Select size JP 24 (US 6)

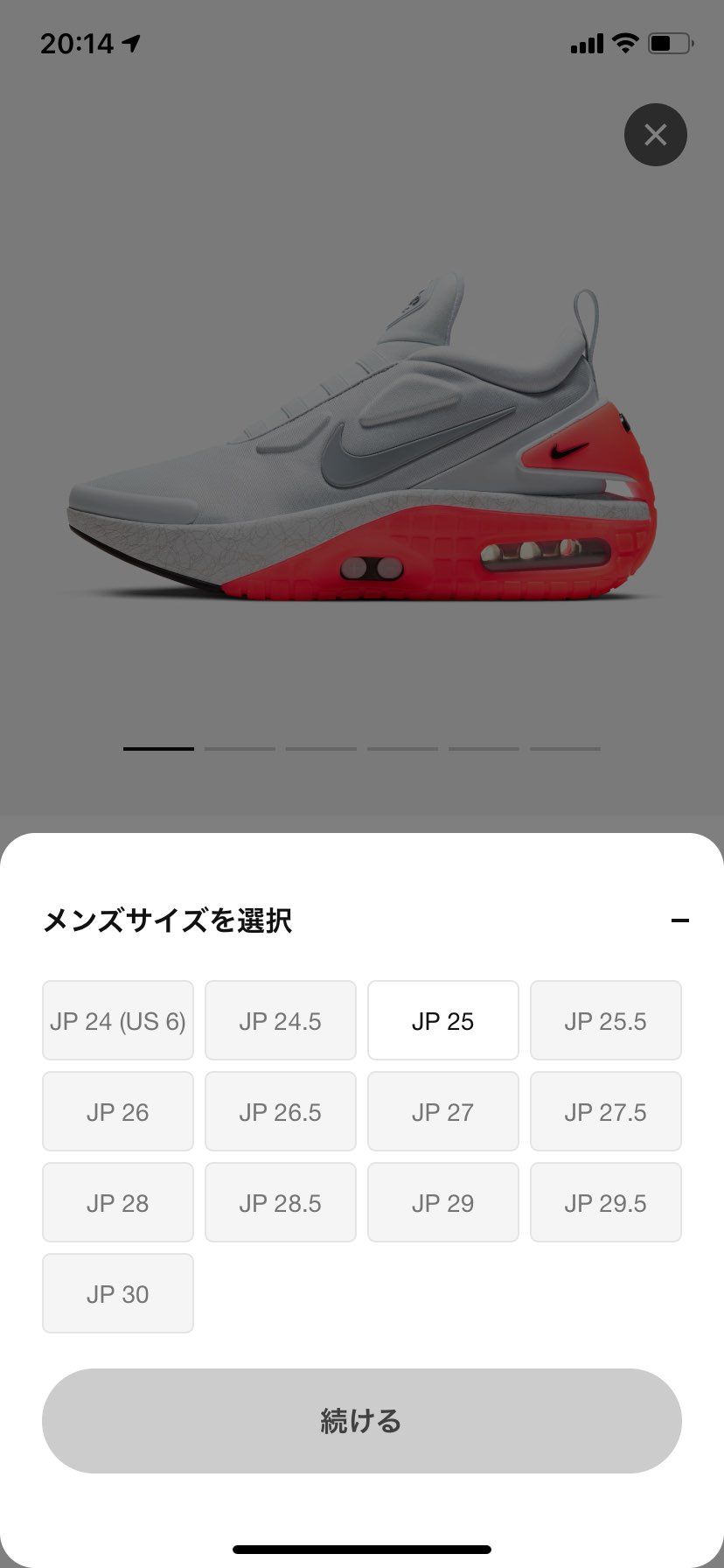118,1020
